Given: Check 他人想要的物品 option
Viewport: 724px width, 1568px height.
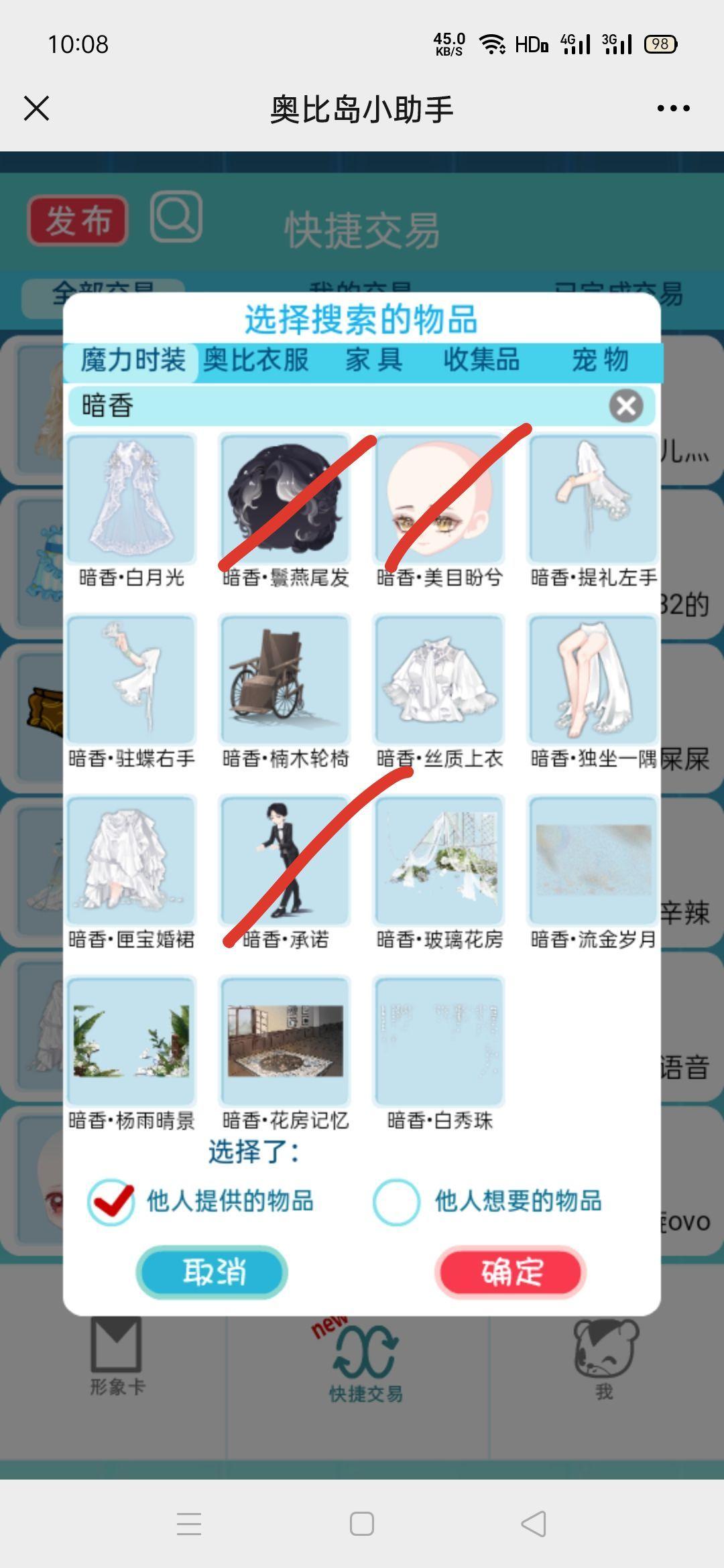Looking at the screenshot, I should pos(397,1201).
